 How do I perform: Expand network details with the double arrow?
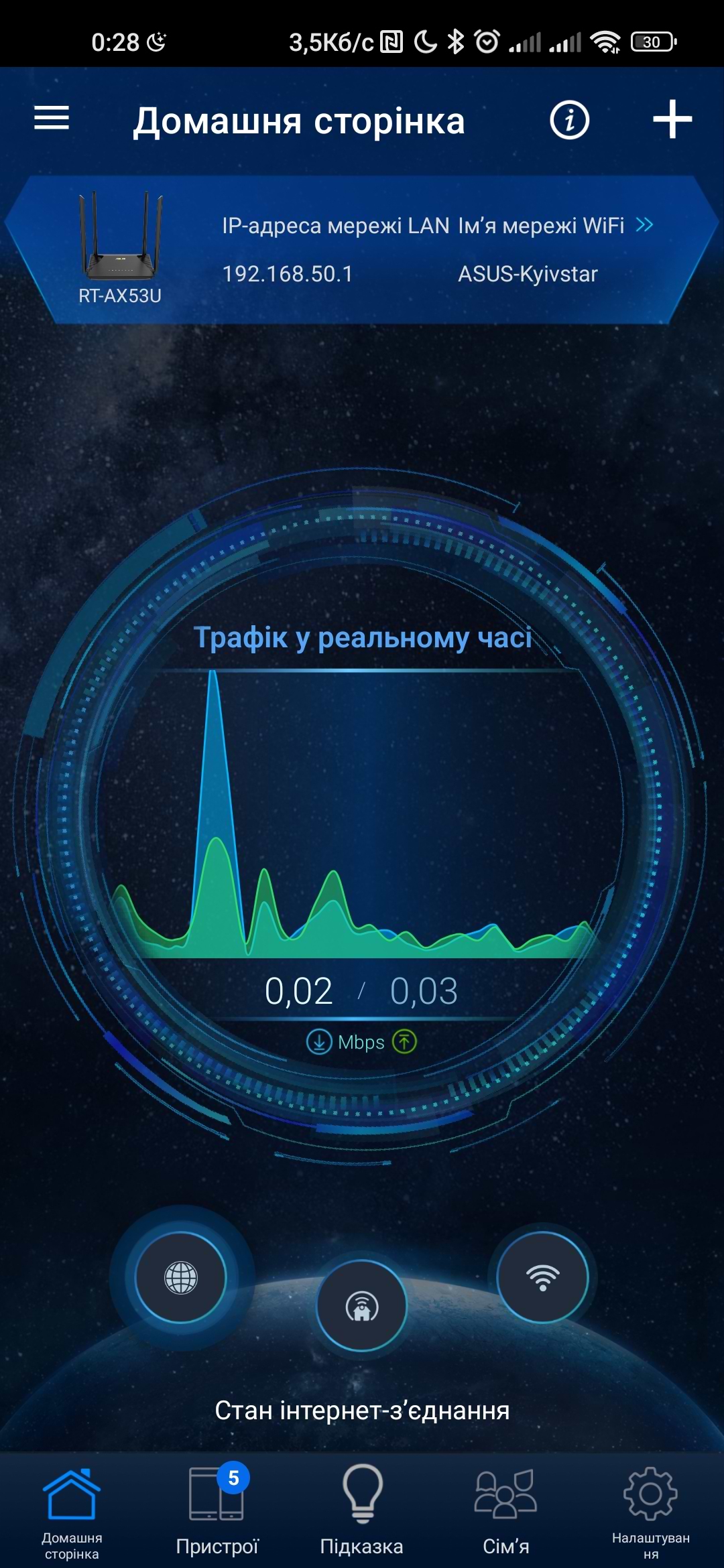point(644,225)
